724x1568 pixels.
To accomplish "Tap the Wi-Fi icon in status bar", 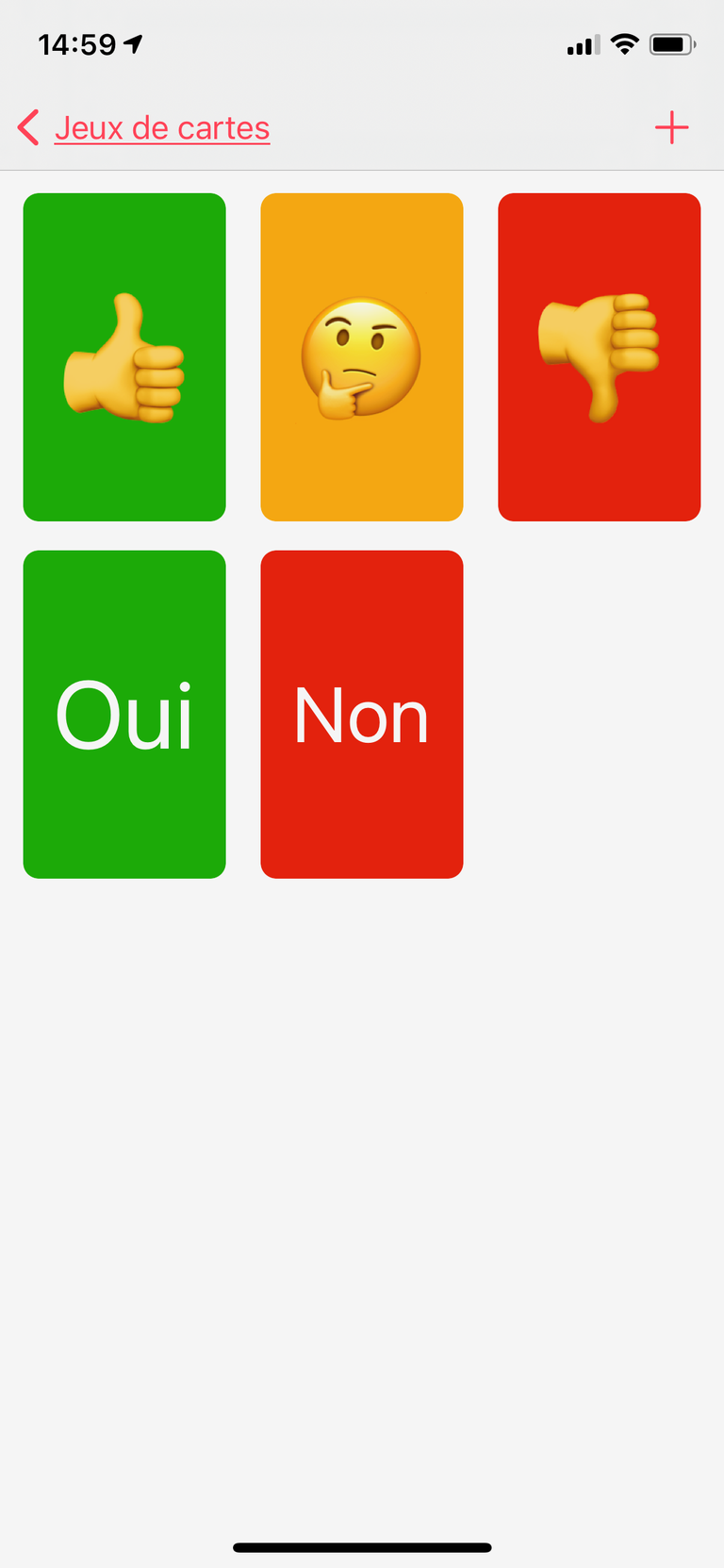I will click(x=623, y=43).
